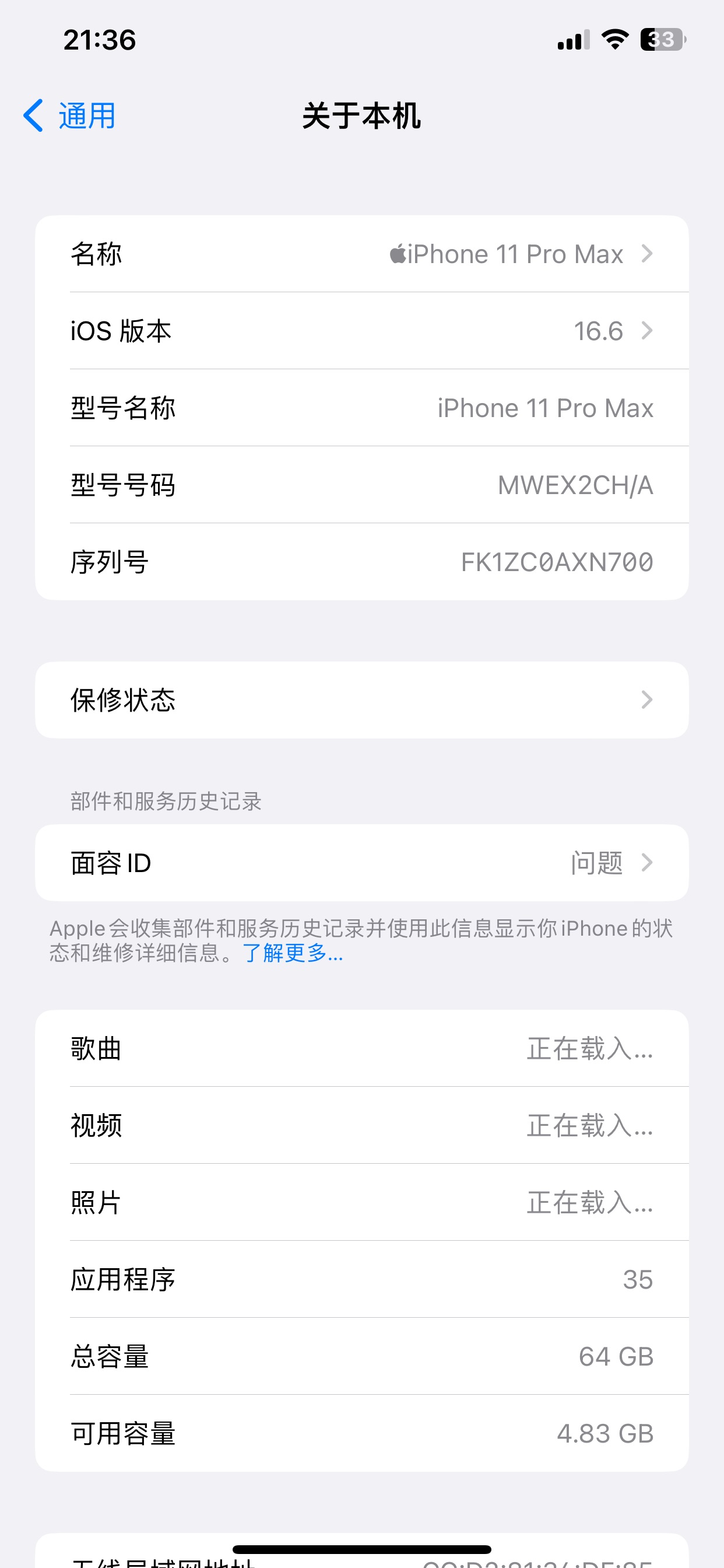Open 保修状态 warranty details
The height and width of the screenshot is (1568, 724).
pyautogui.click(x=361, y=700)
